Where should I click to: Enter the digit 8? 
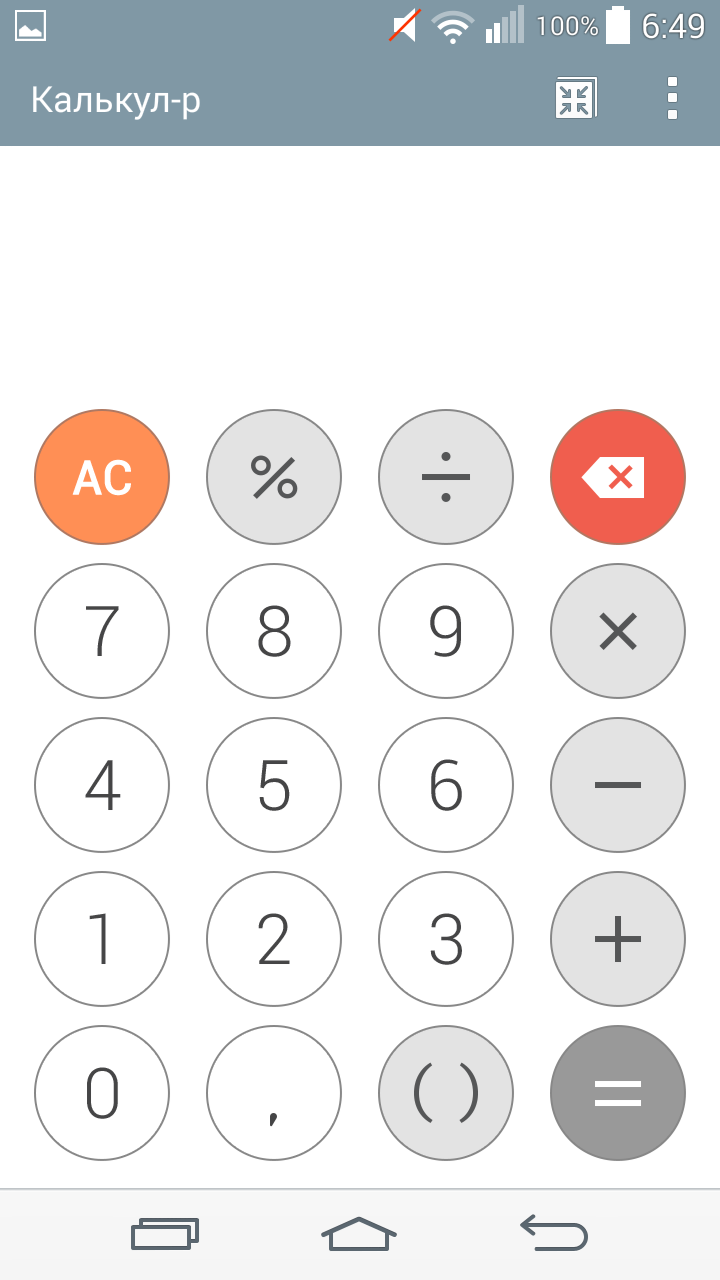point(274,631)
